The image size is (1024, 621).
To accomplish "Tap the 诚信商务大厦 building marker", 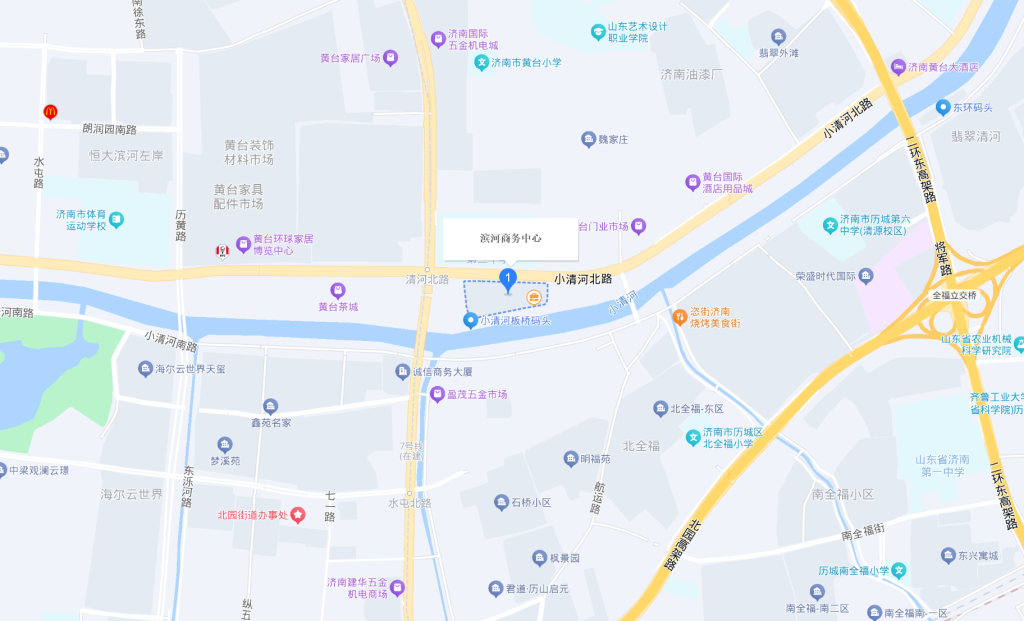I will (x=403, y=372).
